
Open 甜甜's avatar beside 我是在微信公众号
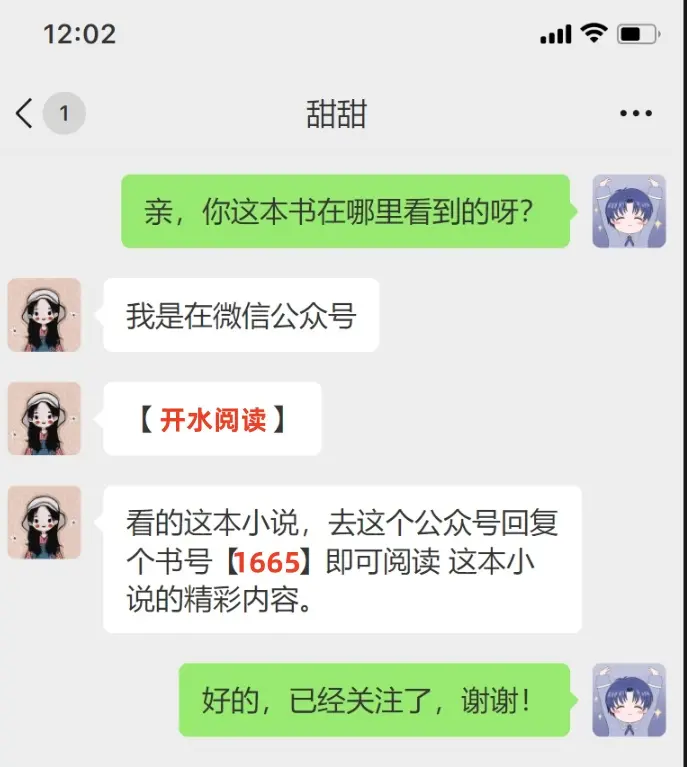[x=44, y=314]
